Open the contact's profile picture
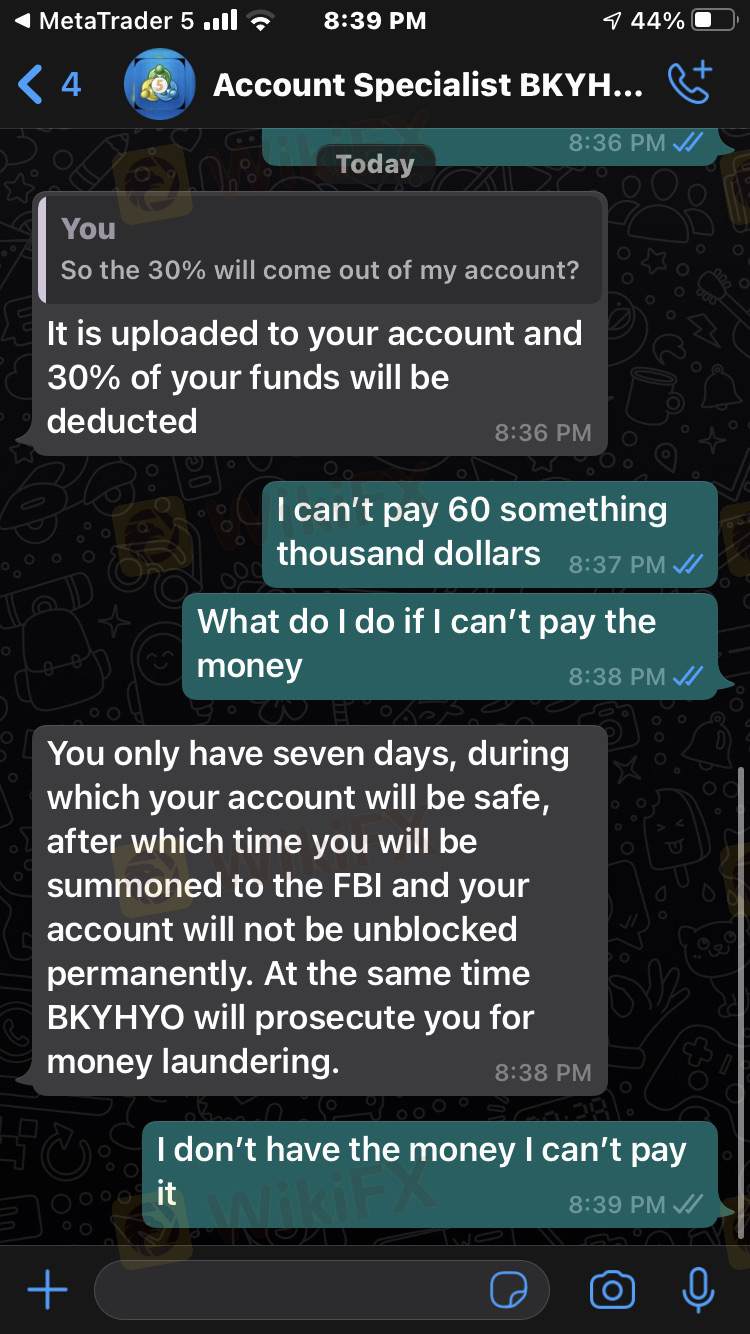This screenshot has height=1334, width=750. (x=159, y=85)
